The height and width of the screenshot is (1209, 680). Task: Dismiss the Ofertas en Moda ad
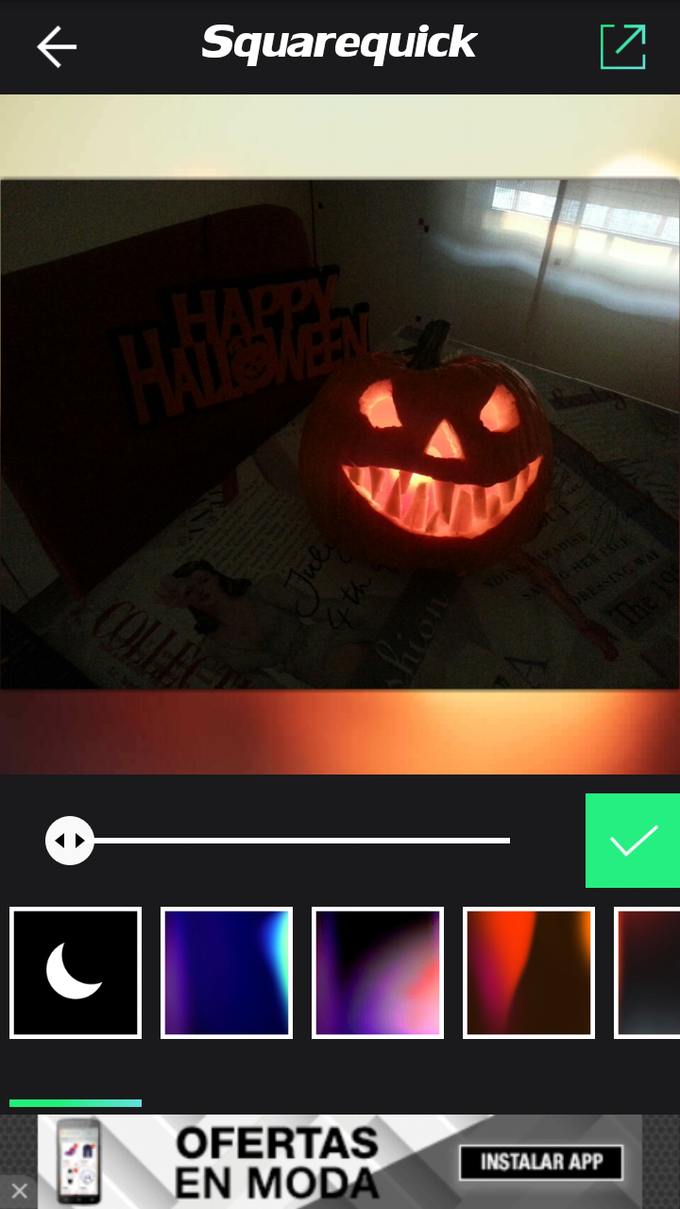click(19, 1191)
